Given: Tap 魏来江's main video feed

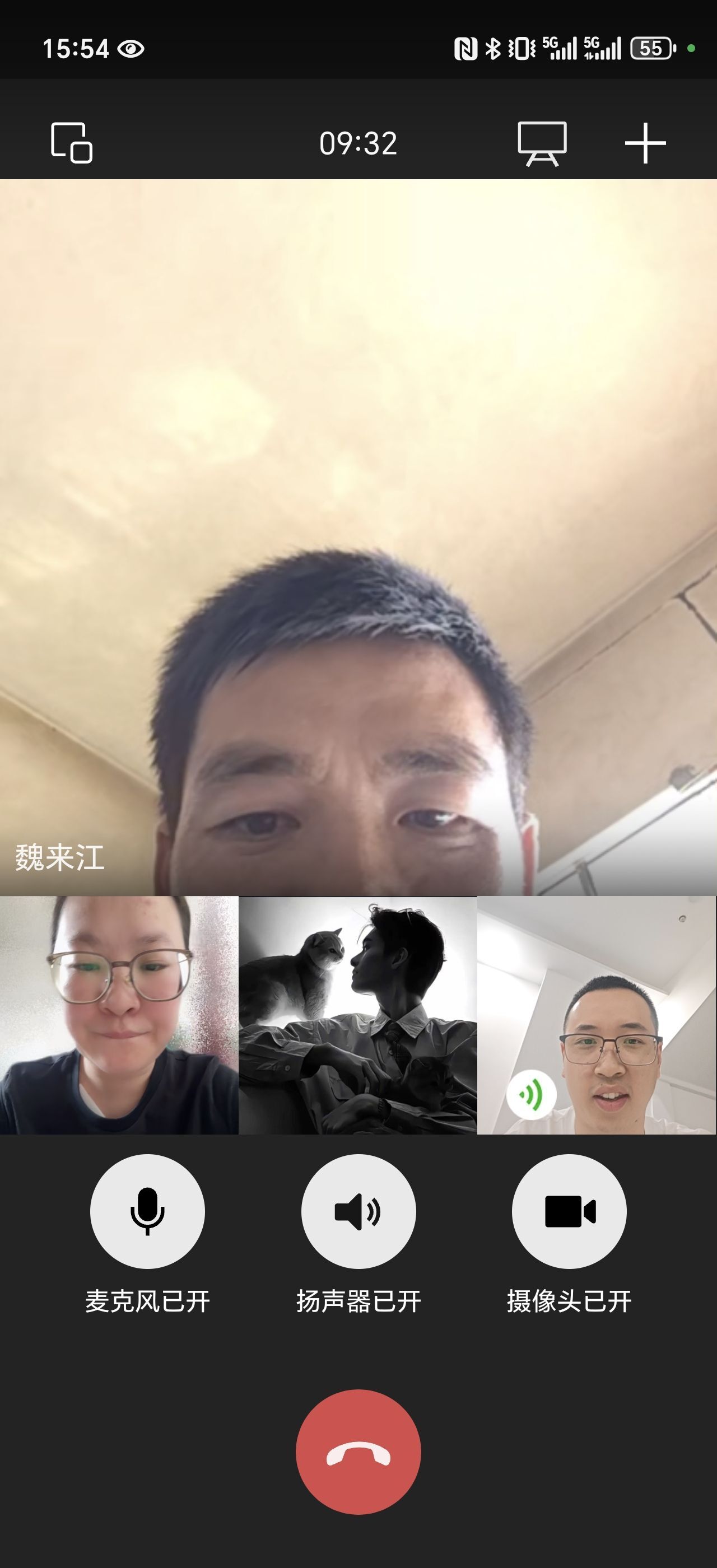Looking at the screenshot, I should pos(358,536).
